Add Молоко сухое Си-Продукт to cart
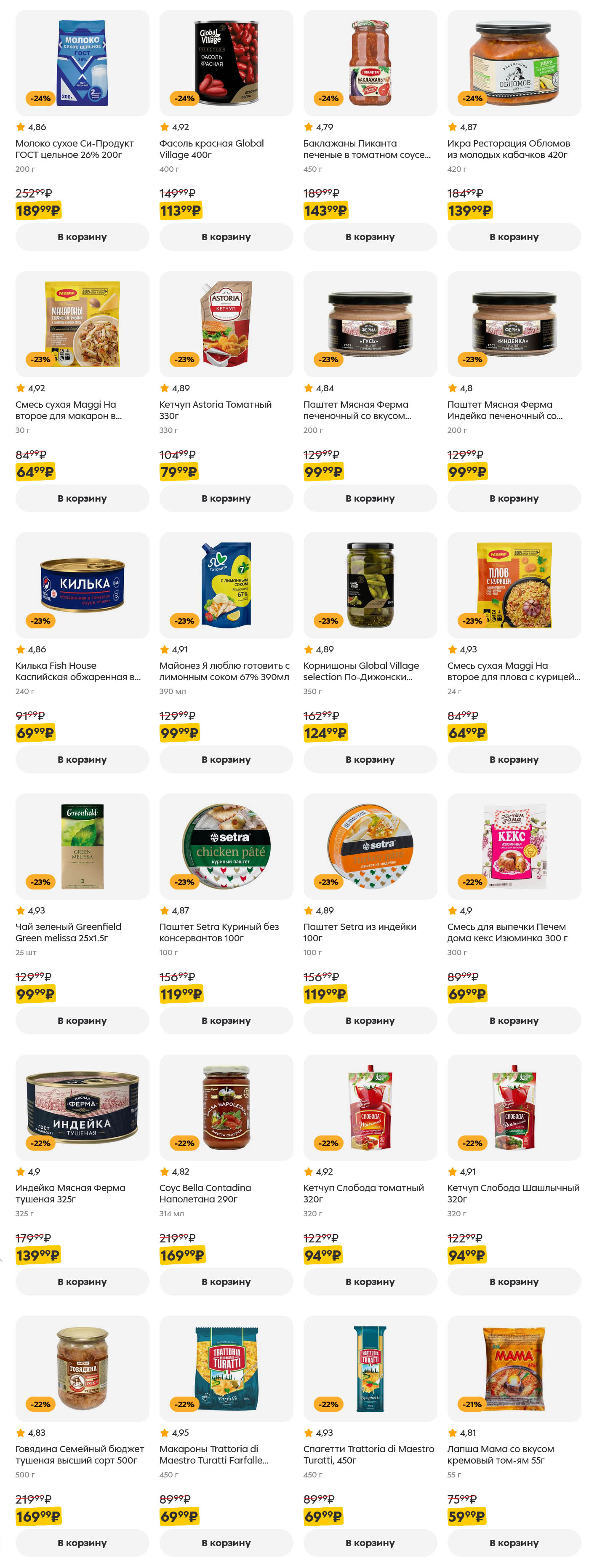The image size is (605, 1568). click(x=82, y=237)
